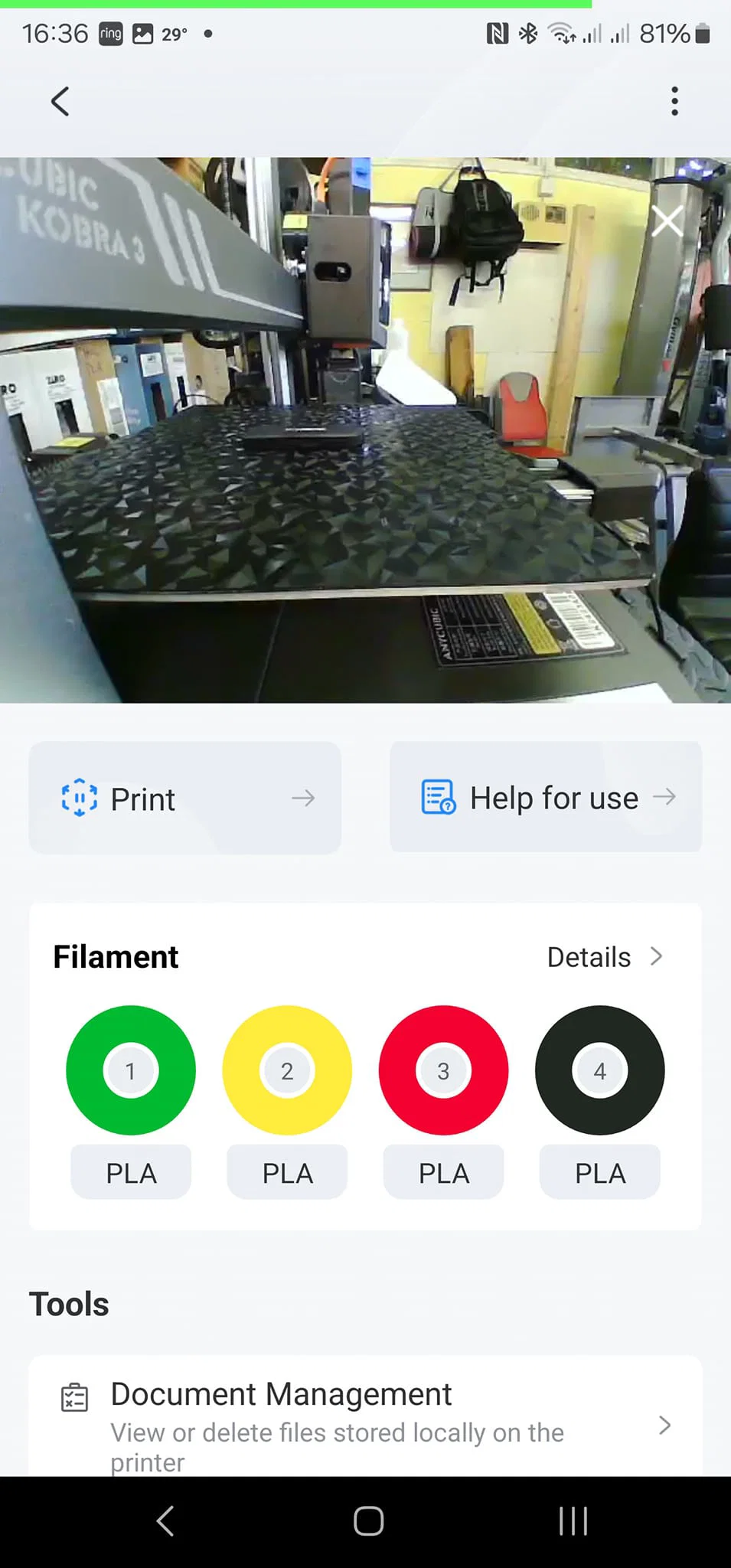Open Help for use
The height and width of the screenshot is (1568, 731).
tap(546, 798)
